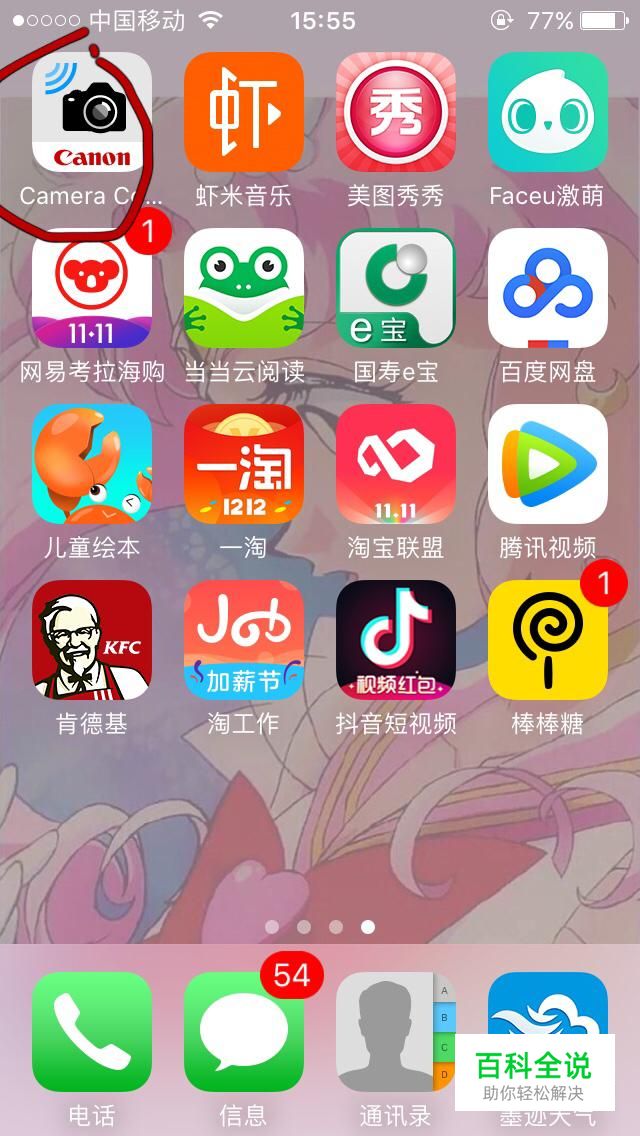The width and height of the screenshot is (640, 1136).
Task: Open 淘工作 job app
Action: 244,640
